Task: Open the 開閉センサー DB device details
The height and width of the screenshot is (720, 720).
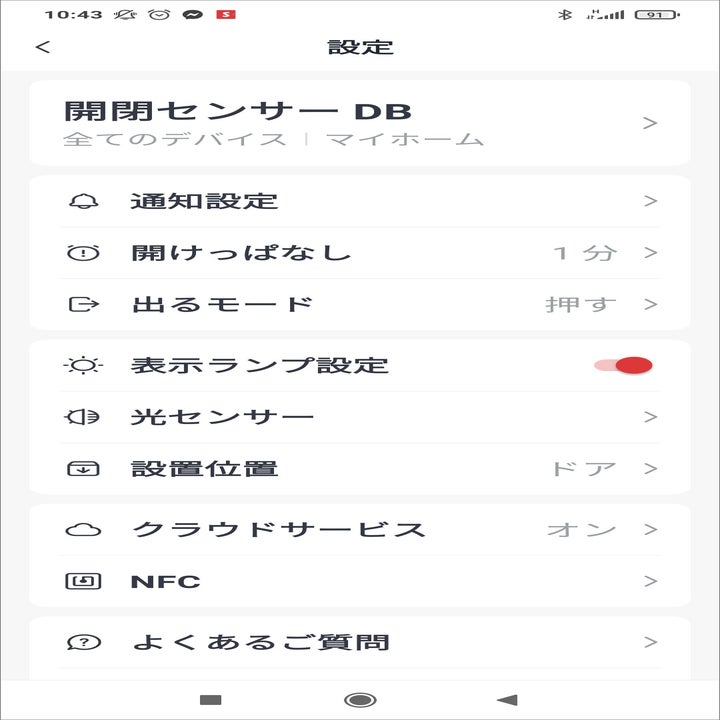Action: pos(360,123)
